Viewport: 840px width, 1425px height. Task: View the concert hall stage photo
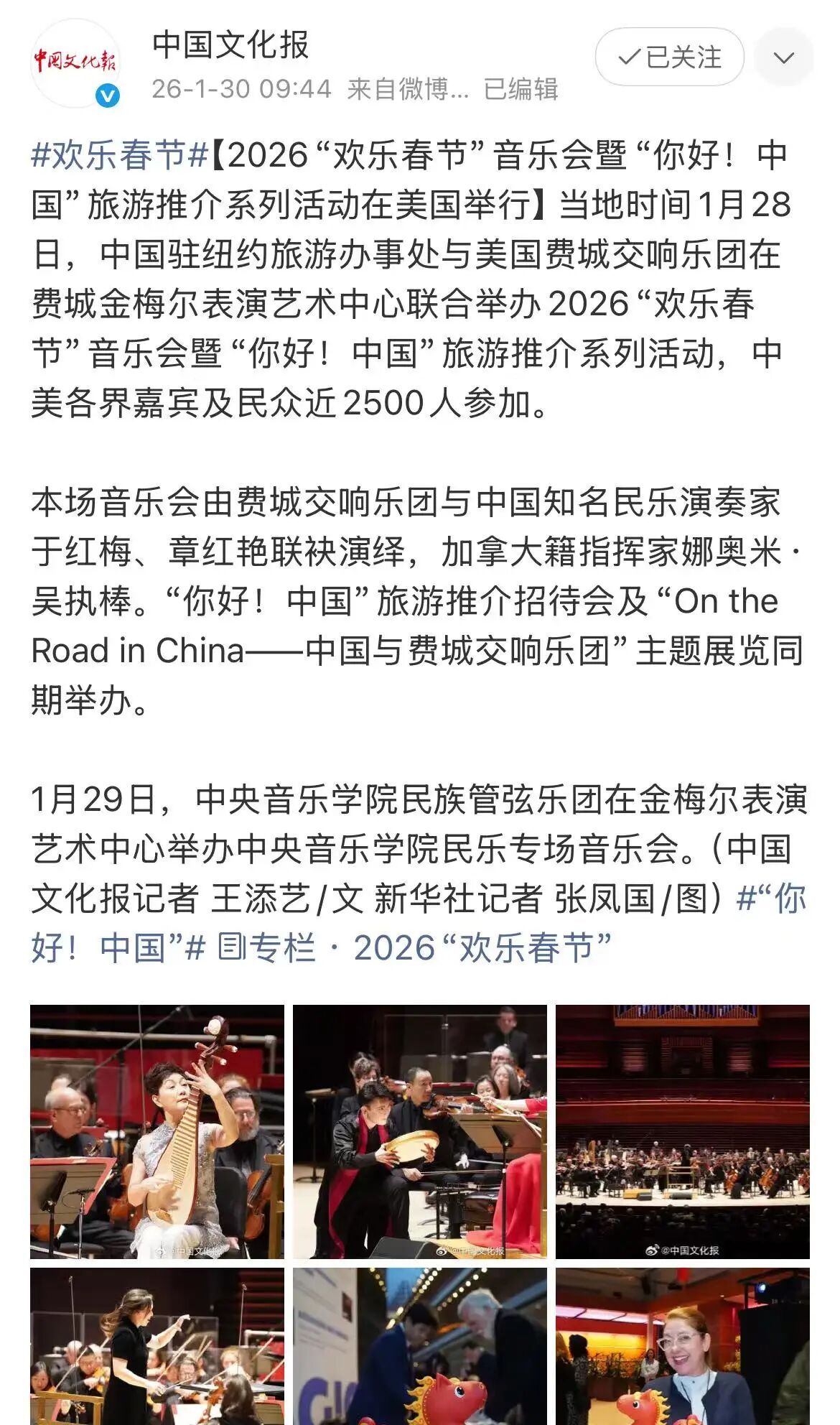[682, 1132]
